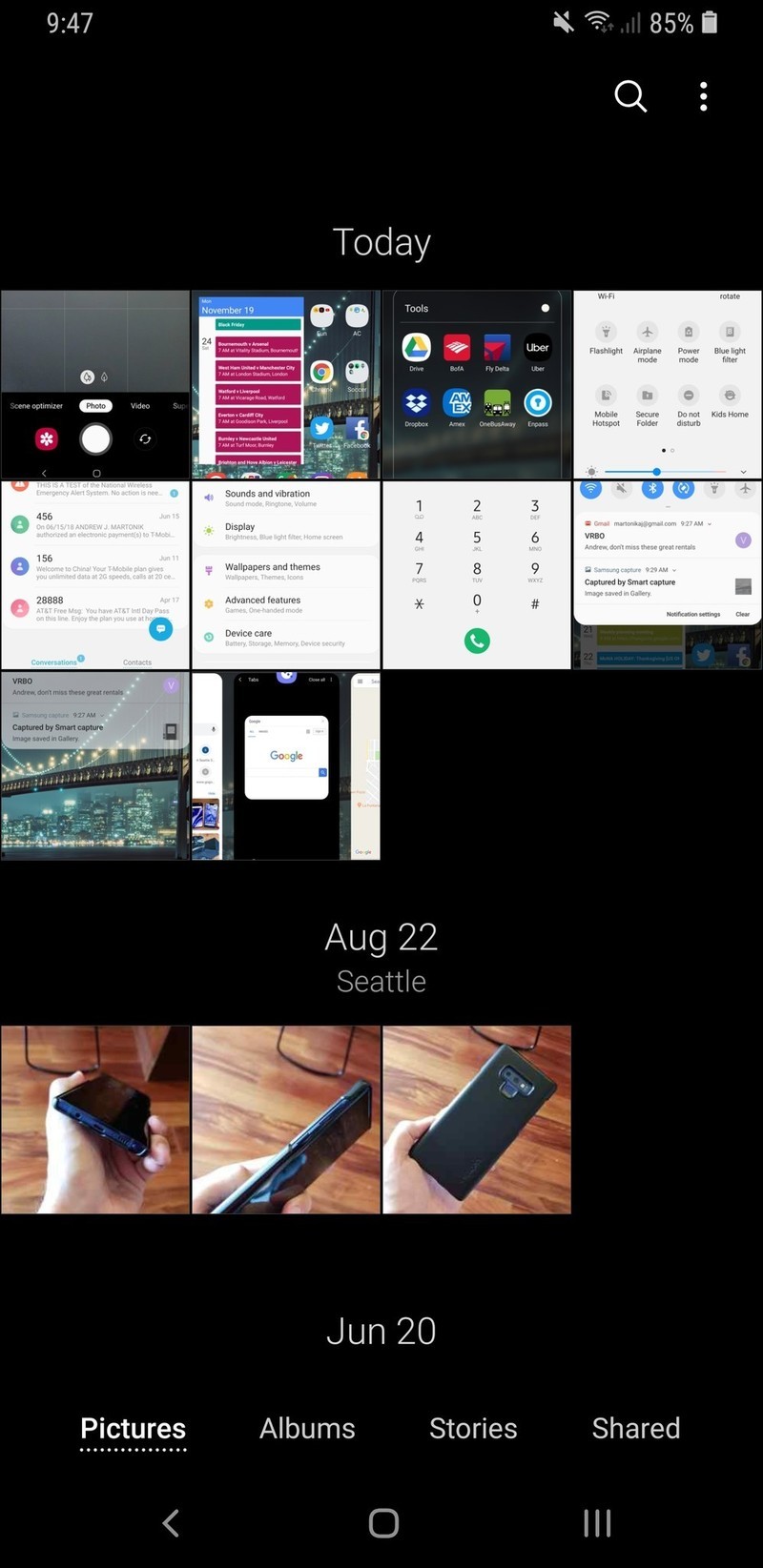Open the Seattle photo showing phone's rear camera

tap(477, 1119)
